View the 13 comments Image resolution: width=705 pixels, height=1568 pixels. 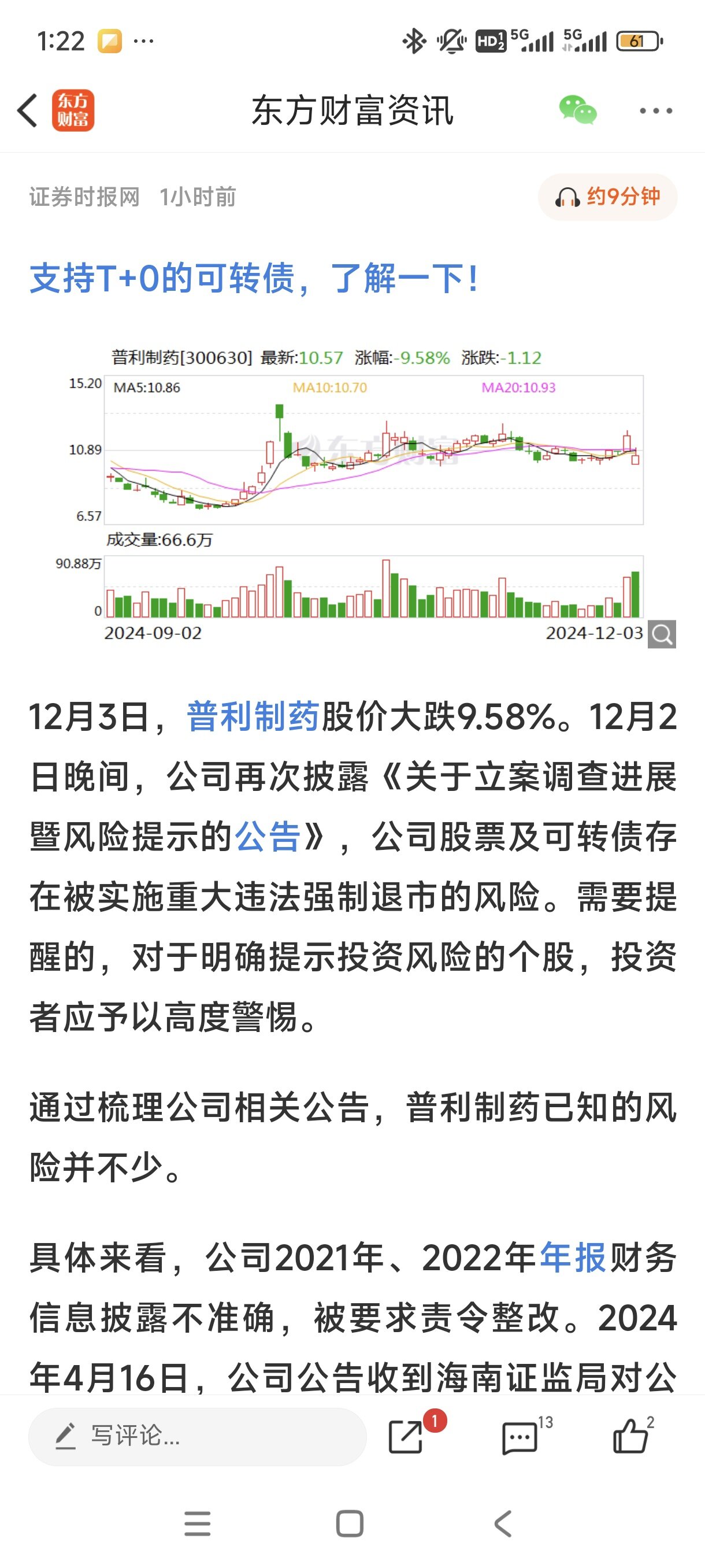[x=521, y=1438]
